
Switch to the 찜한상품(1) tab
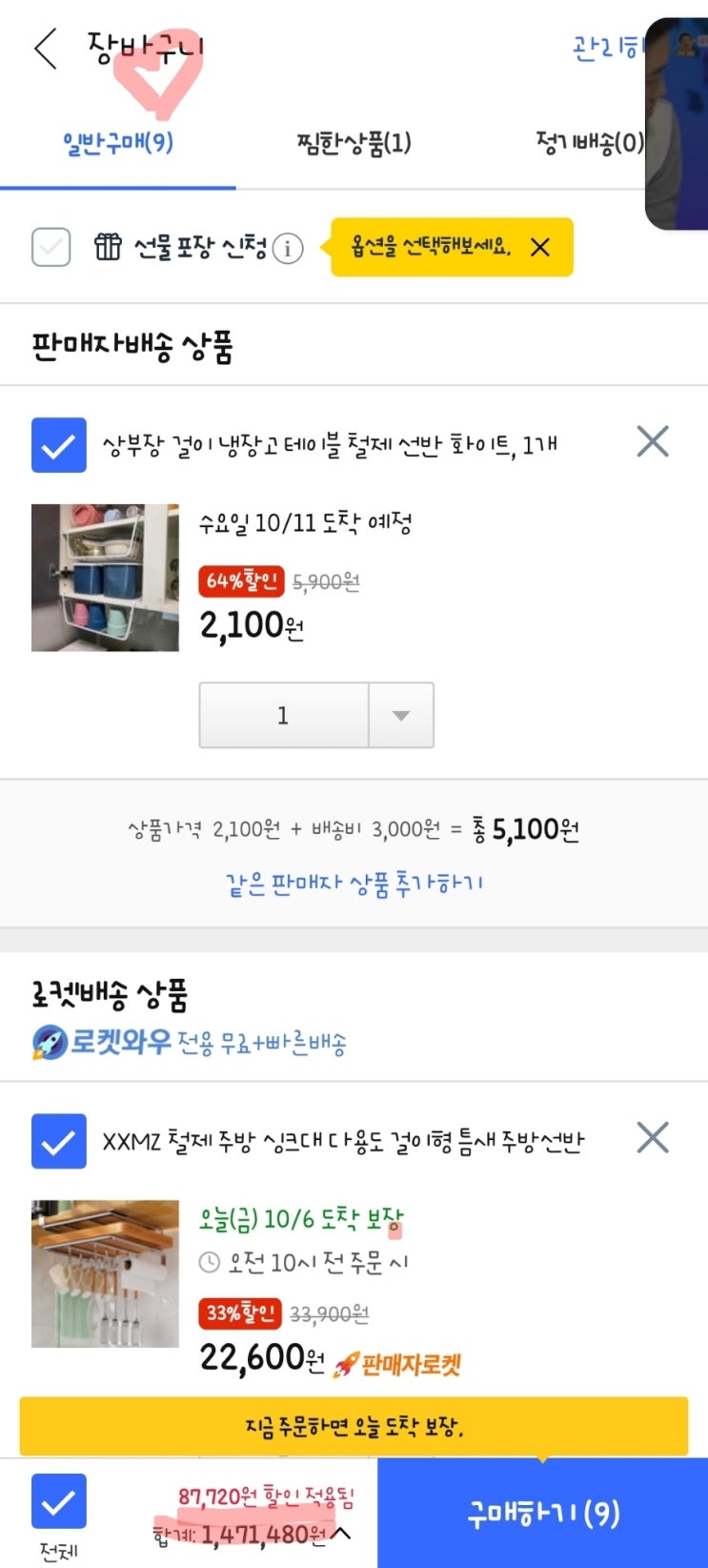[x=354, y=144]
